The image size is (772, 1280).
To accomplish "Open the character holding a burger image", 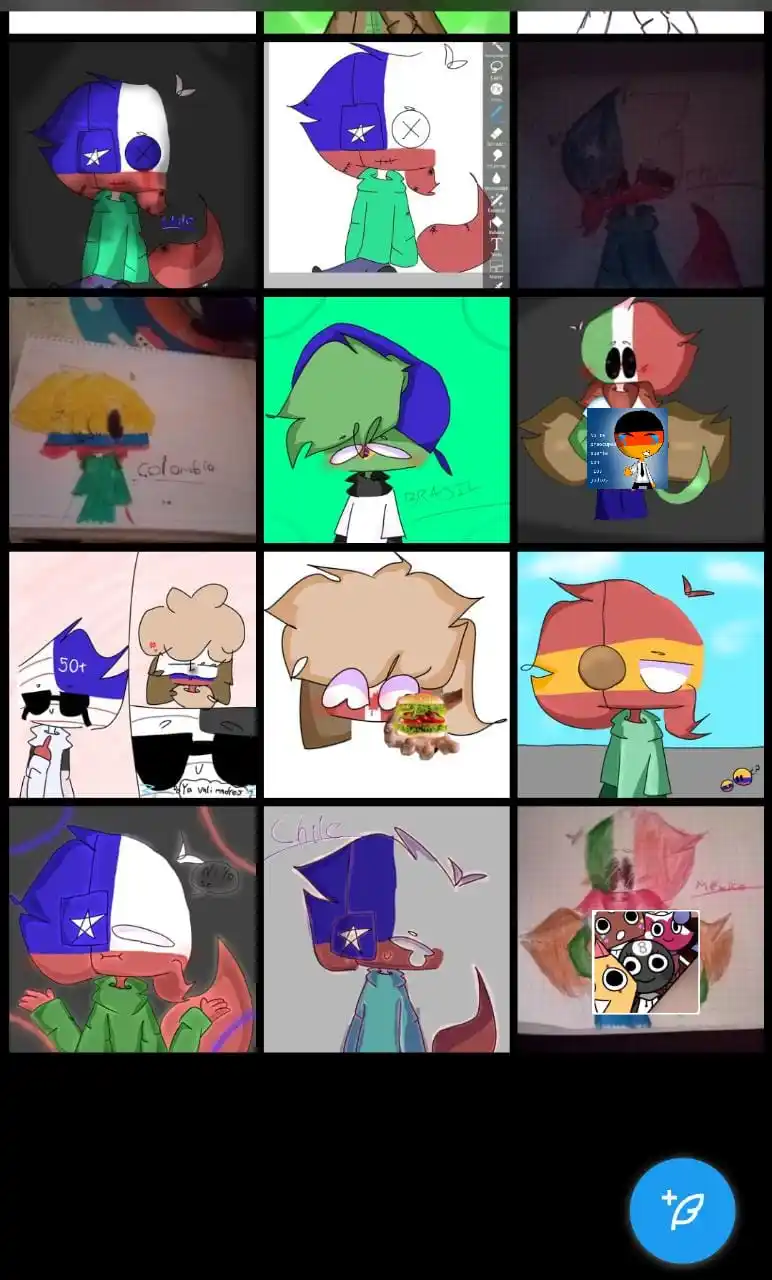I will pyautogui.click(x=386, y=675).
